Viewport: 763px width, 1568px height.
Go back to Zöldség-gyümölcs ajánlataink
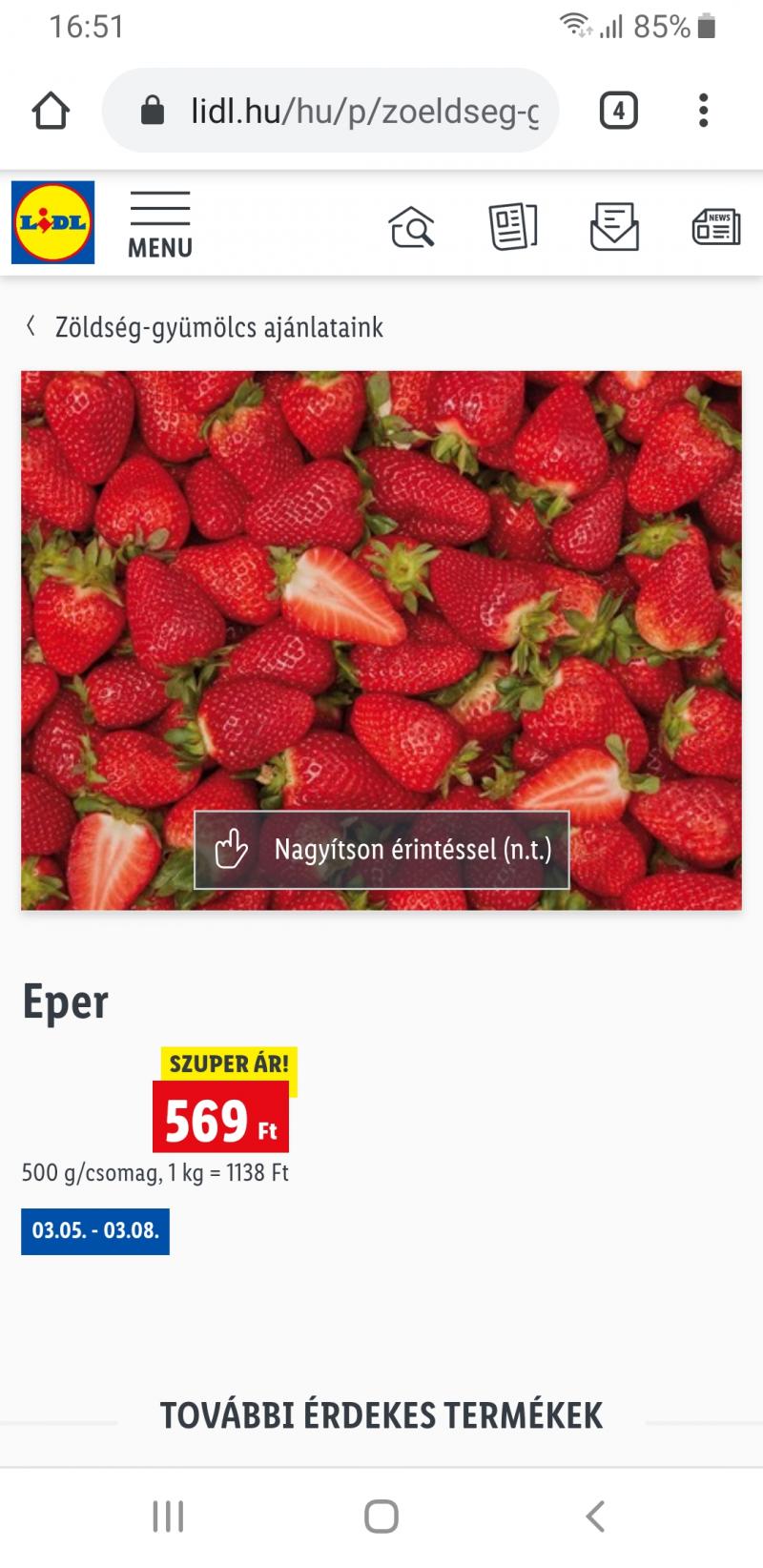point(204,327)
